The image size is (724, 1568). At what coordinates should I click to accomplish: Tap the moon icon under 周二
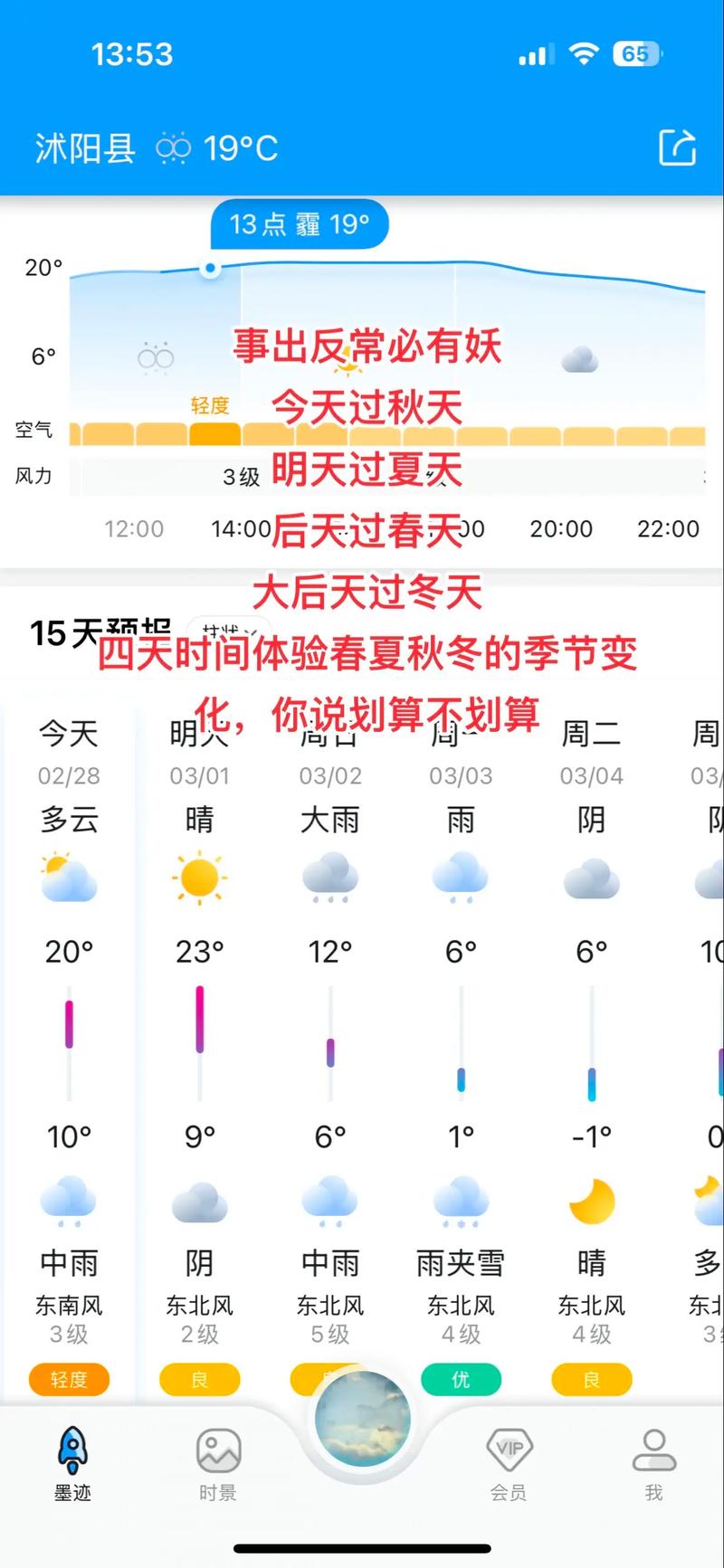point(590,1199)
